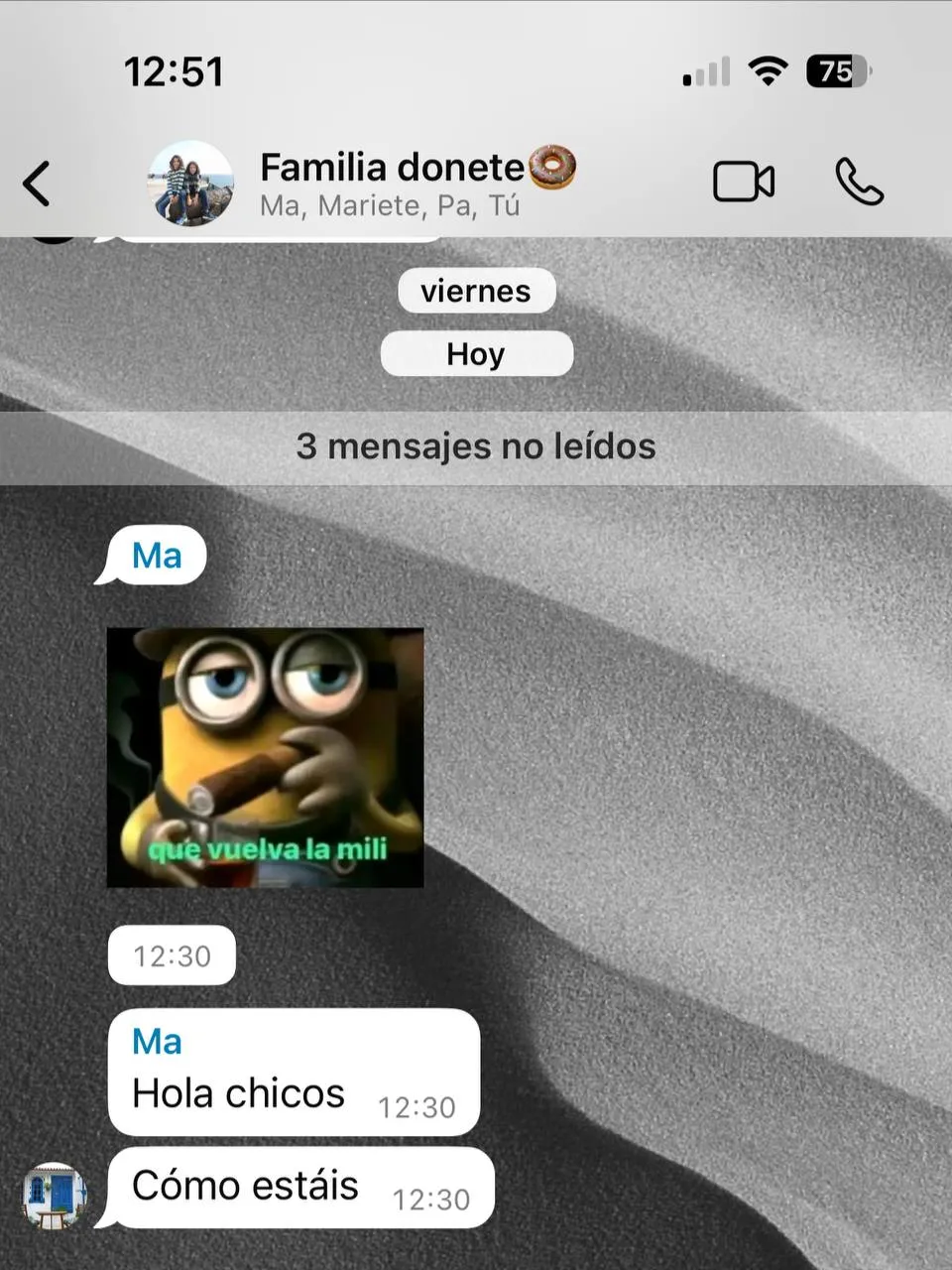Image resolution: width=952 pixels, height=1270 pixels.
Task: Open Familia donete group info
Action: 416,184
